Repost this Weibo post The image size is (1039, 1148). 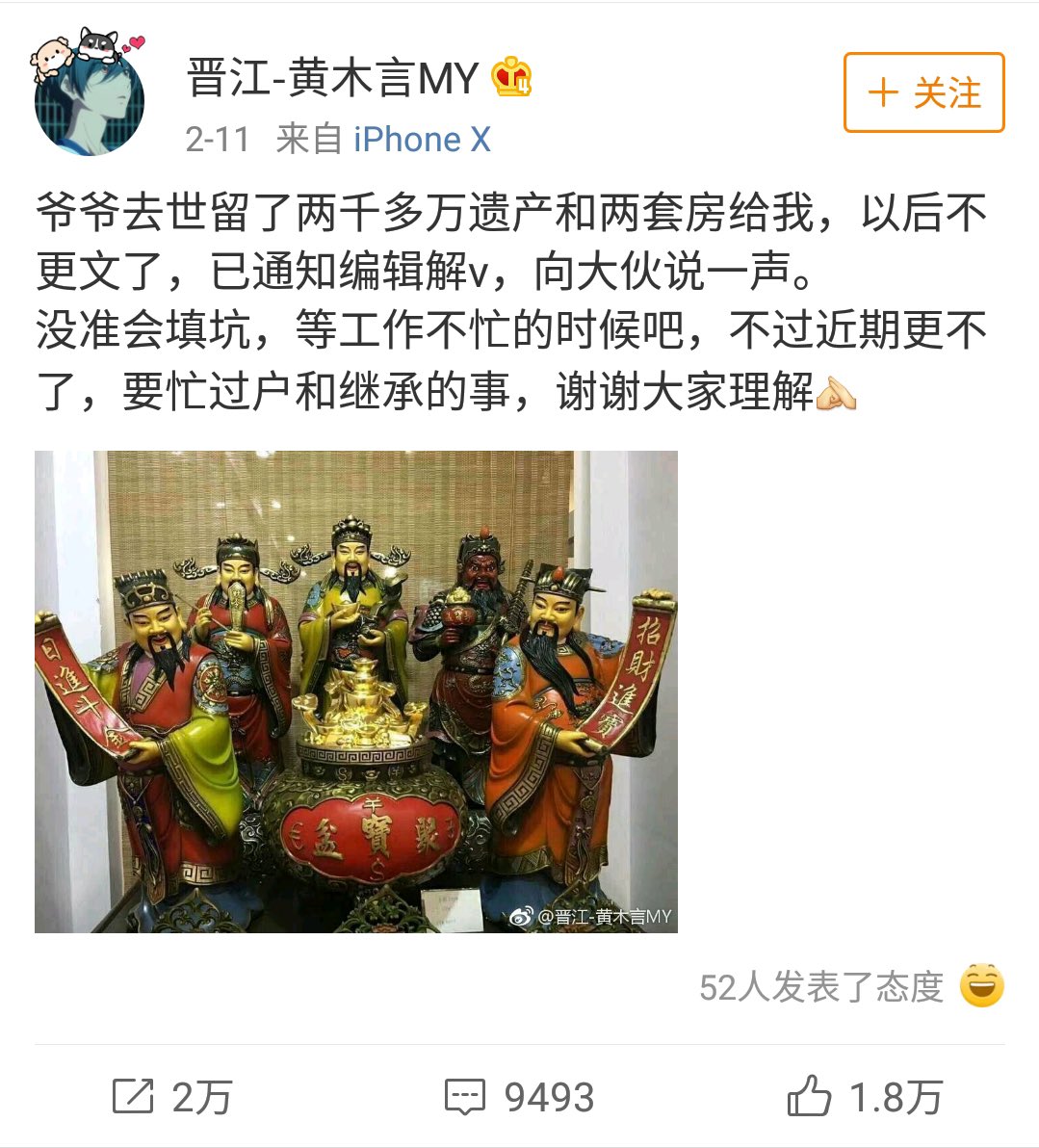(x=173, y=1097)
